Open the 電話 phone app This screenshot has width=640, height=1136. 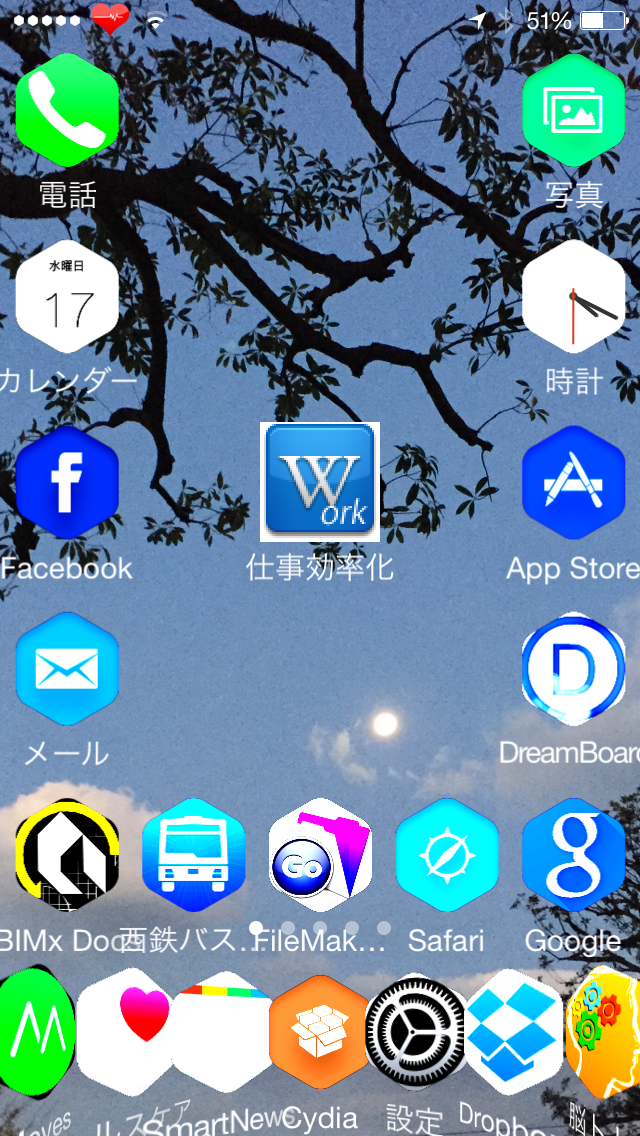click(x=67, y=109)
